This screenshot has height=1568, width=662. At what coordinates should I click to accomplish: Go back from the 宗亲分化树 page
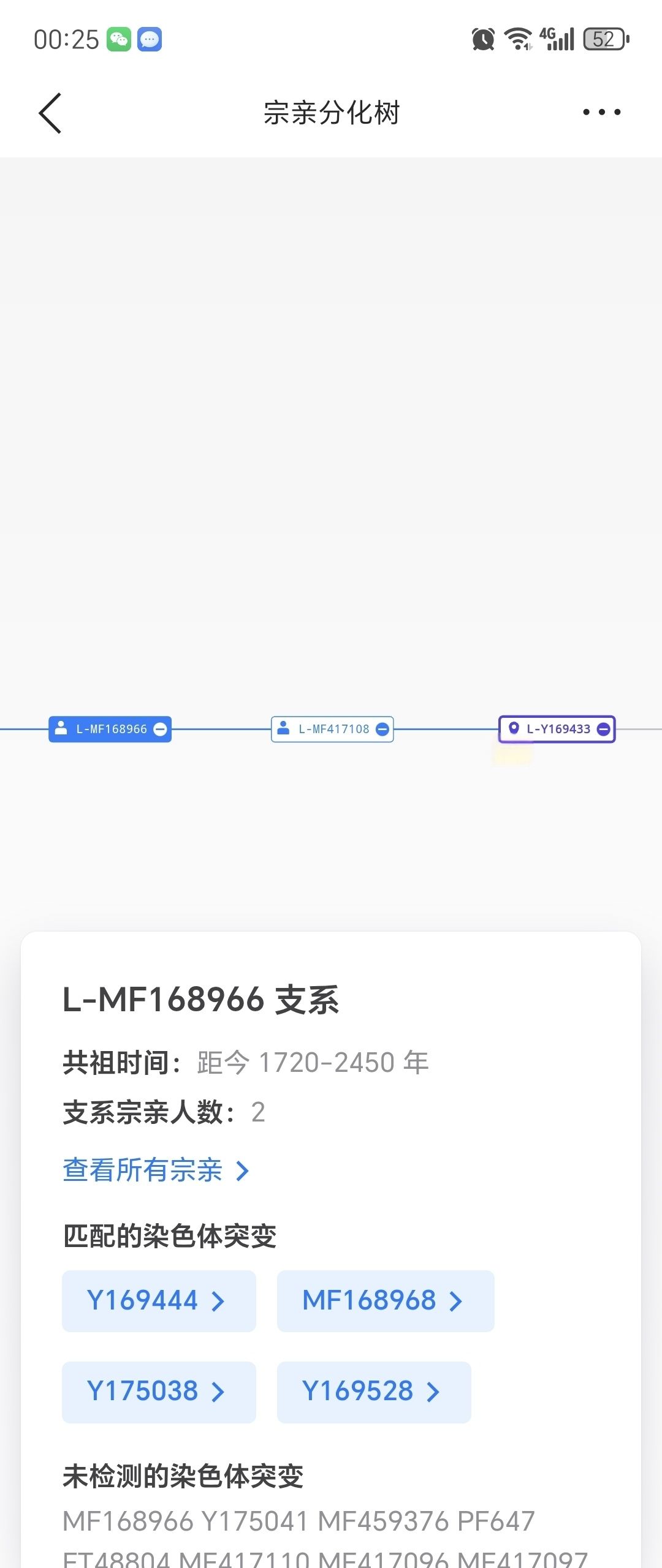coord(50,113)
